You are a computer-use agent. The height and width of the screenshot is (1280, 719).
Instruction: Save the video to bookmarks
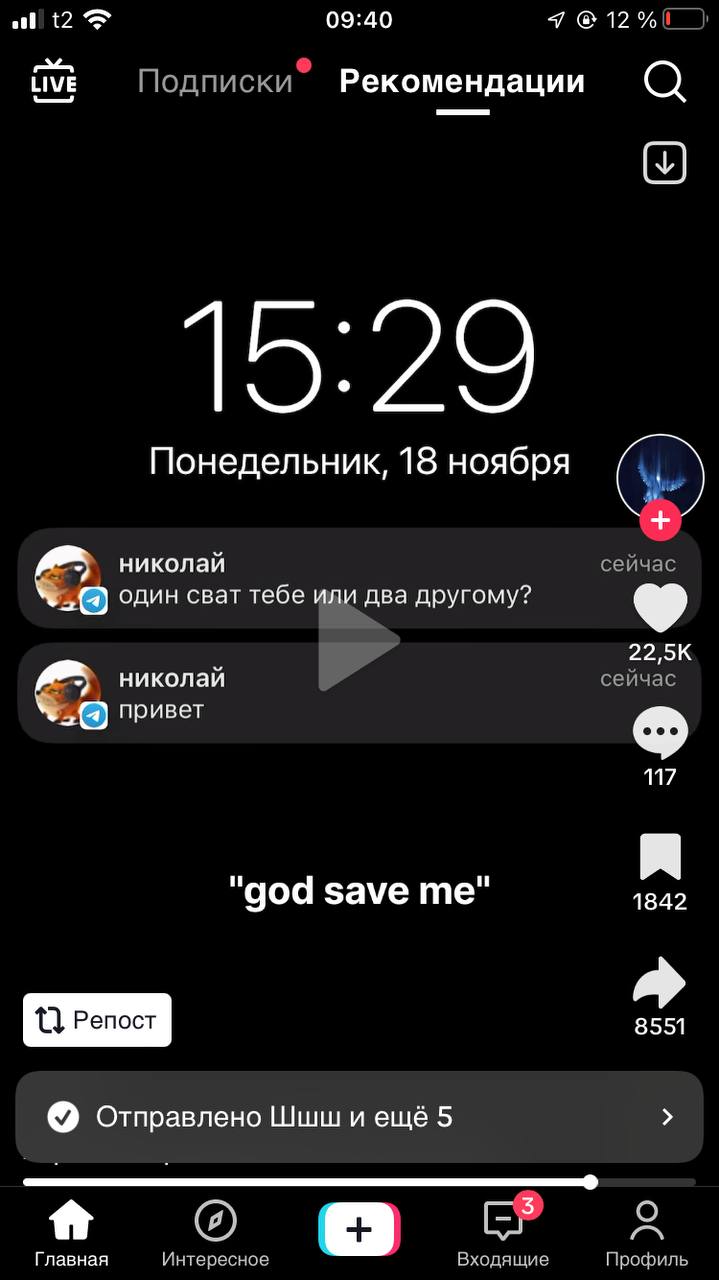click(x=660, y=859)
